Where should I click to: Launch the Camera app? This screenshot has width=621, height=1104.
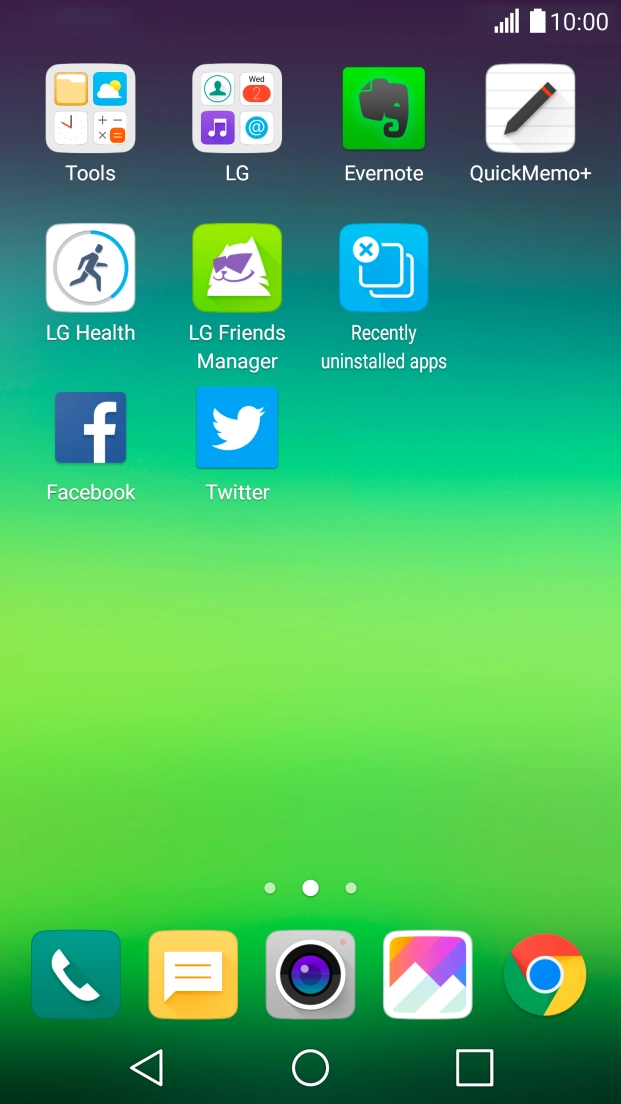click(x=310, y=974)
